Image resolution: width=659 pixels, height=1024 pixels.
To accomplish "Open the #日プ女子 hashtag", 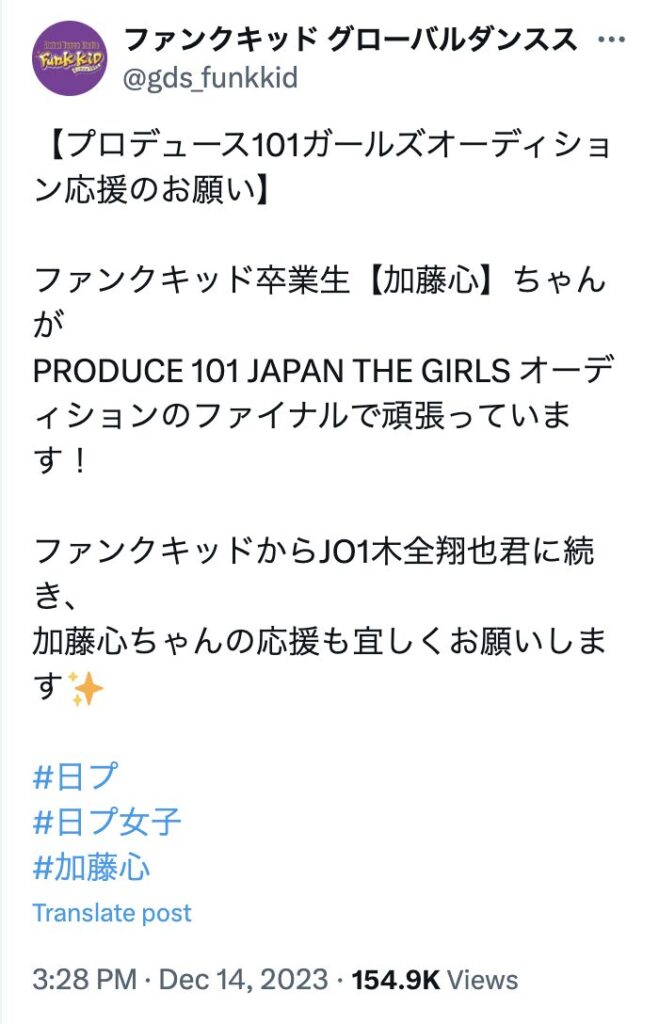I will (x=107, y=822).
